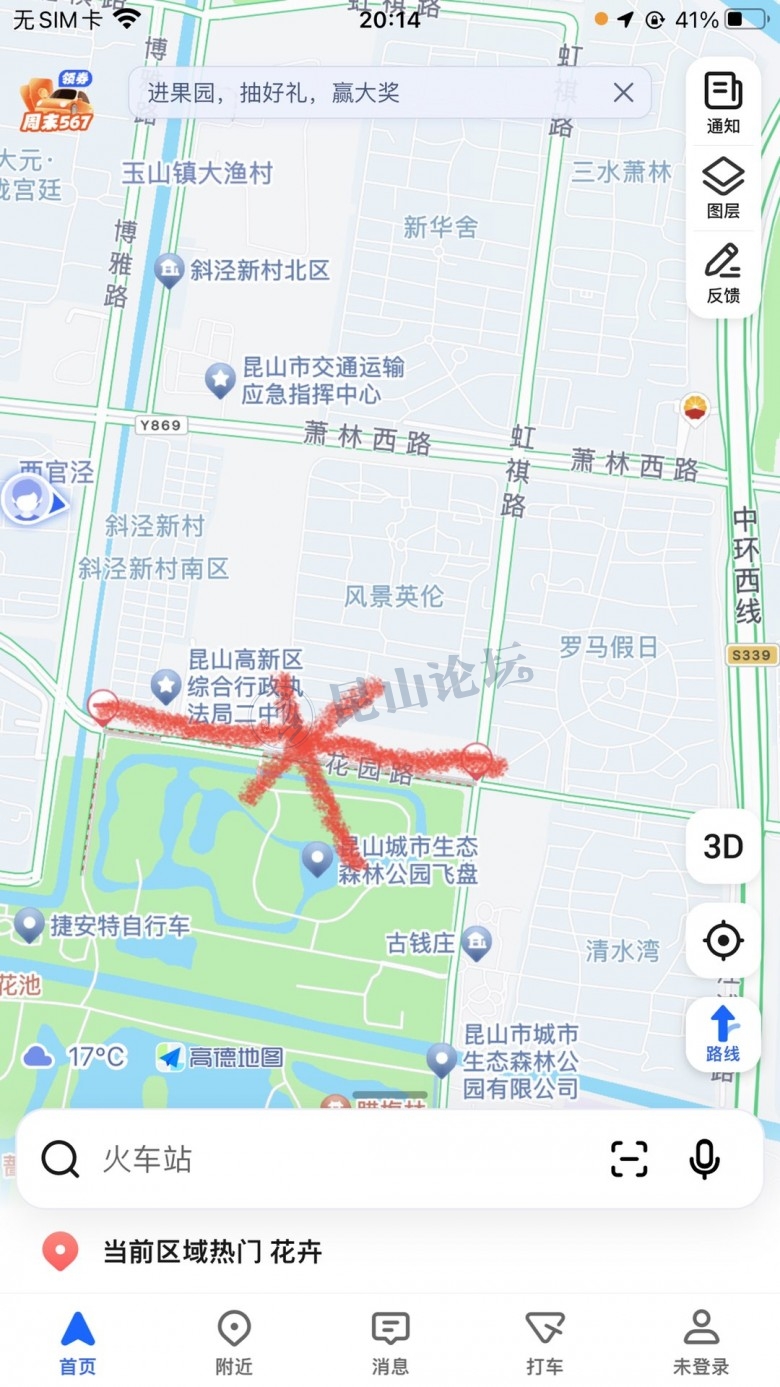Screen dimensions: 780x1387
Task: Switch to the 附近 nearby tab
Action: tap(234, 1343)
